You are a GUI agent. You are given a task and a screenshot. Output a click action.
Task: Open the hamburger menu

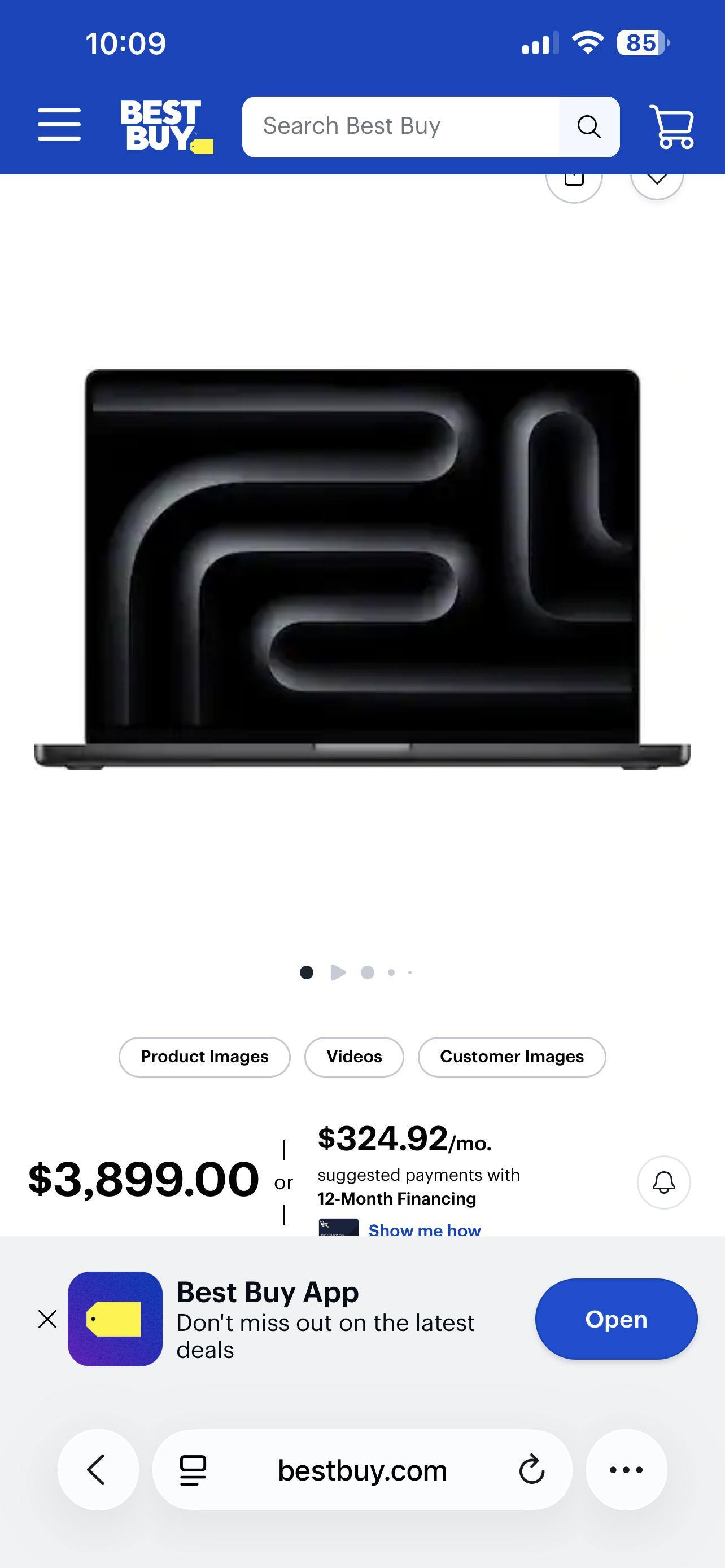click(x=59, y=125)
